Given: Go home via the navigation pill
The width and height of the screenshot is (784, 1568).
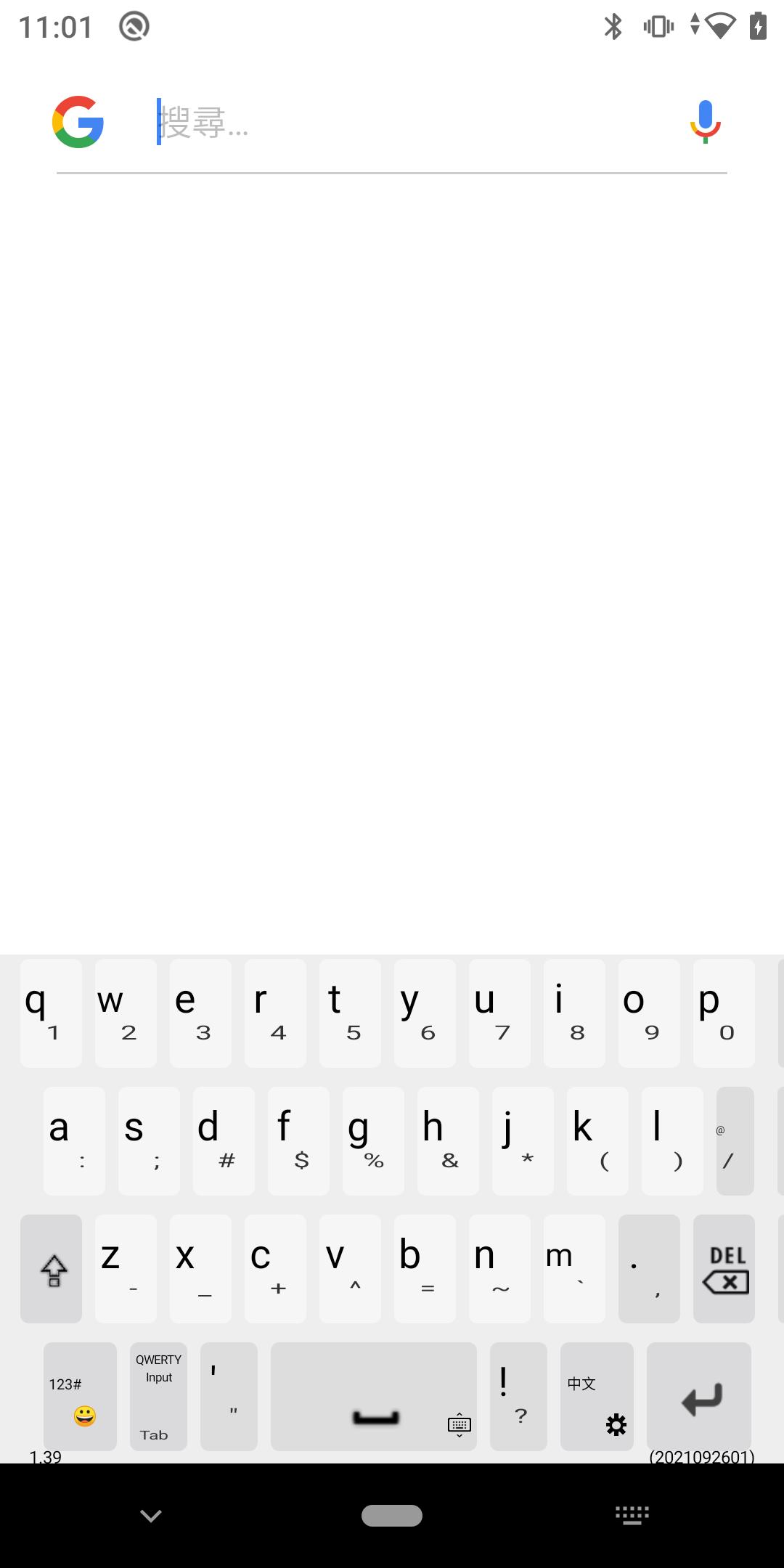Looking at the screenshot, I should (392, 1516).
